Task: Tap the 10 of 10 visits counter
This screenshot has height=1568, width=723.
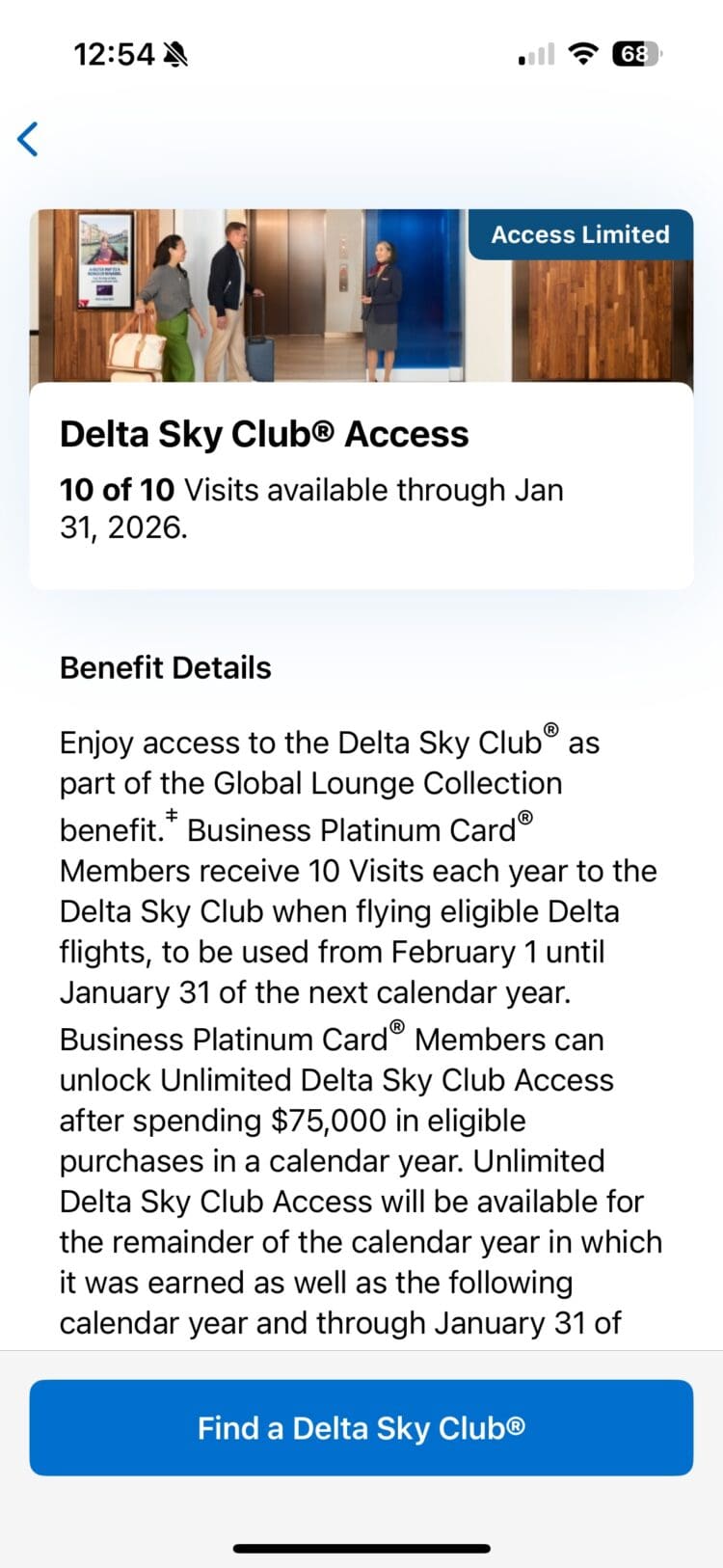Action: (116, 490)
